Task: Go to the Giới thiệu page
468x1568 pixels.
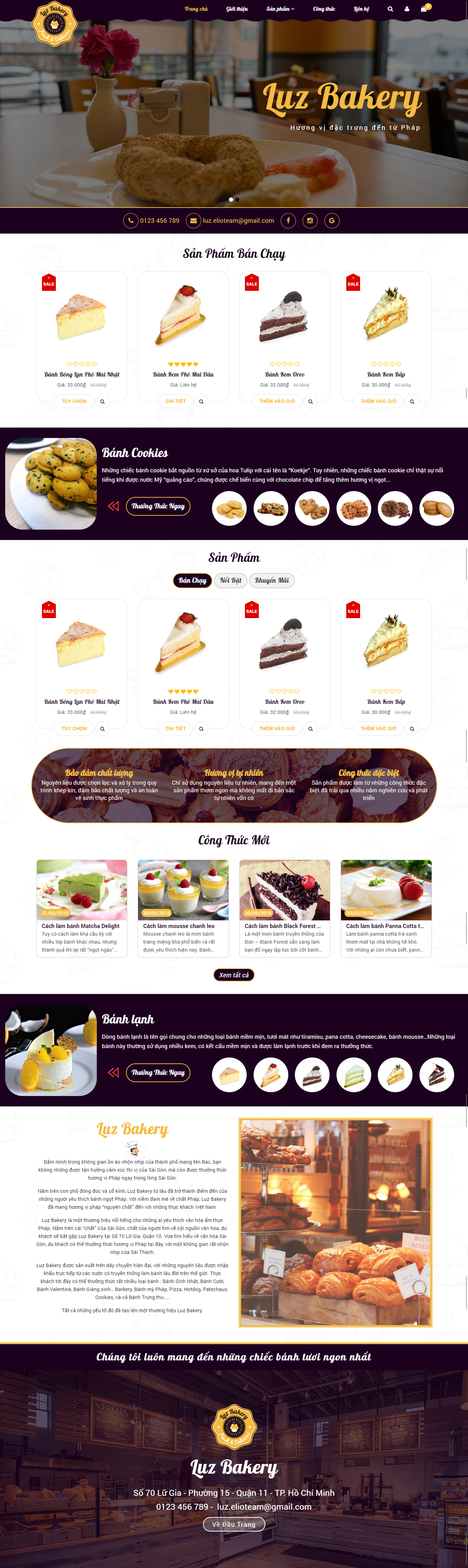Action: coord(237,9)
